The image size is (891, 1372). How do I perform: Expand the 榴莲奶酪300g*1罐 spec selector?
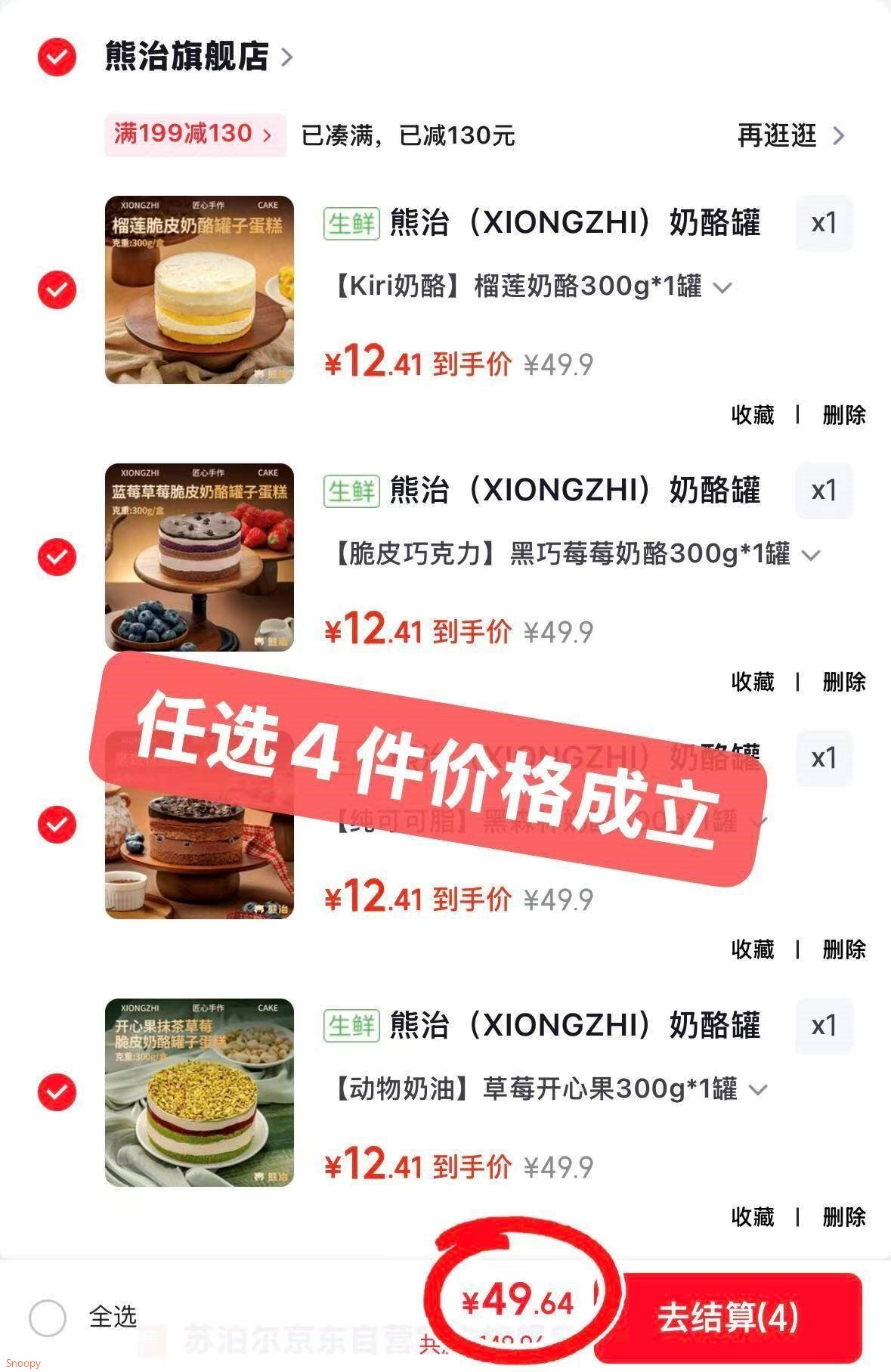(723, 287)
